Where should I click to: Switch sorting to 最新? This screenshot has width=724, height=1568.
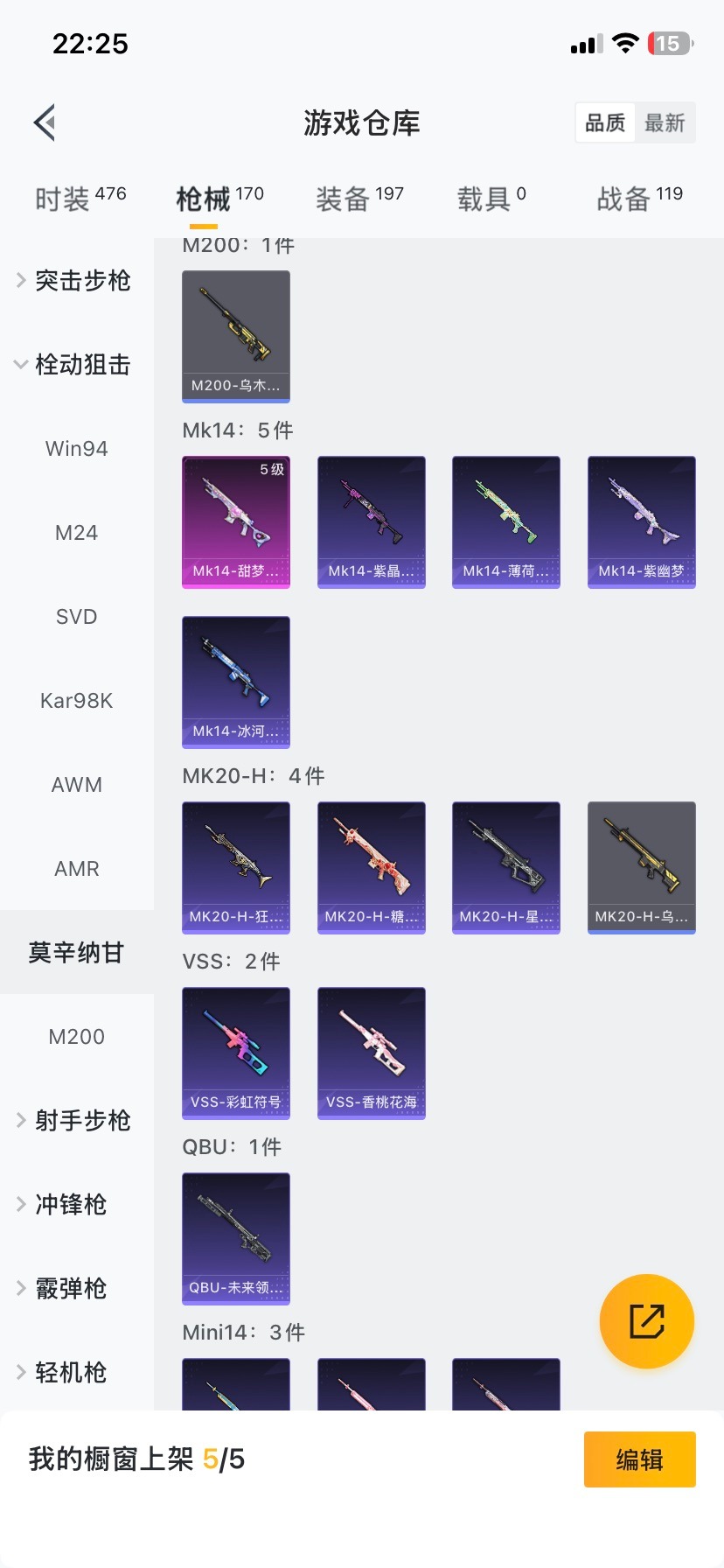[x=665, y=122]
